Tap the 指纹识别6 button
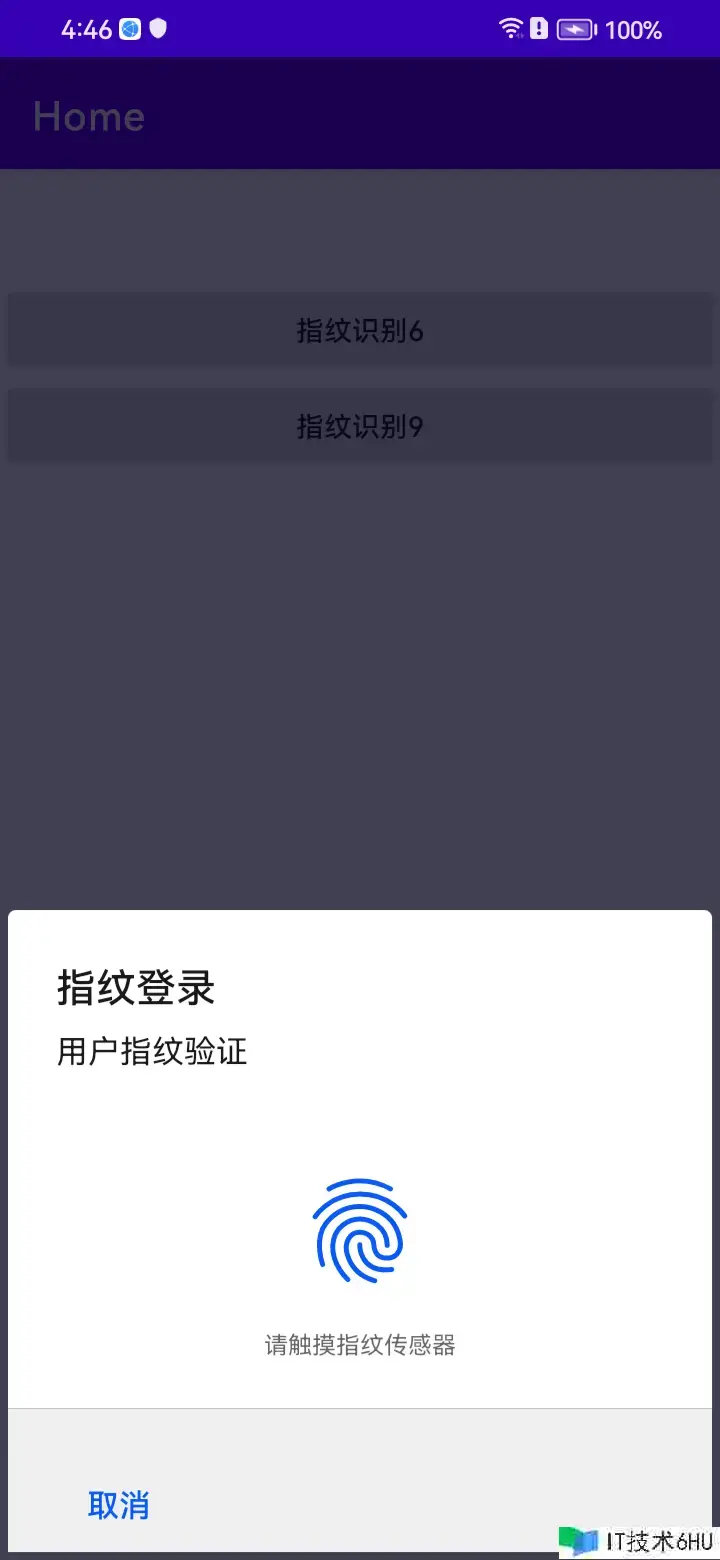Image resolution: width=720 pixels, height=1560 pixels. pos(360,330)
